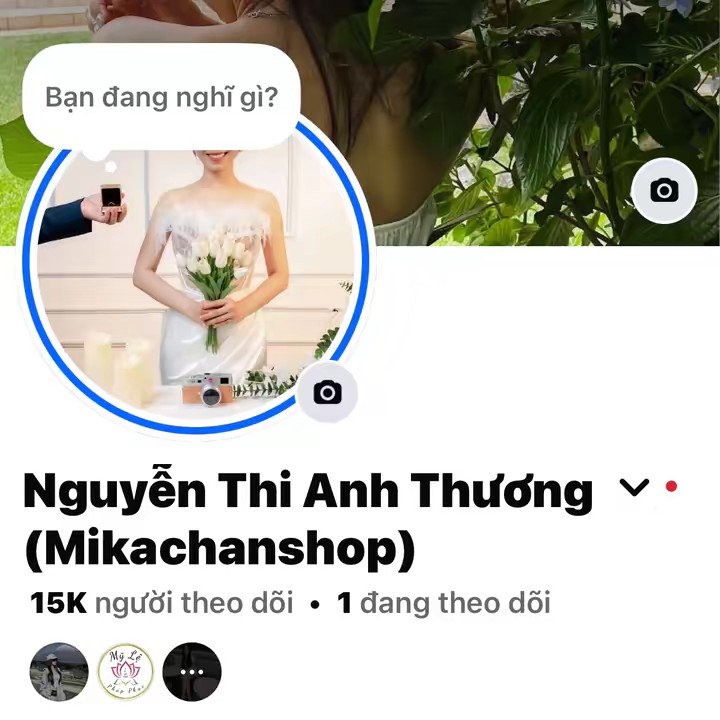Viewport: 720px width, 720px height.
Task: Open the 15K người theo dõi list
Action: click(163, 603)
